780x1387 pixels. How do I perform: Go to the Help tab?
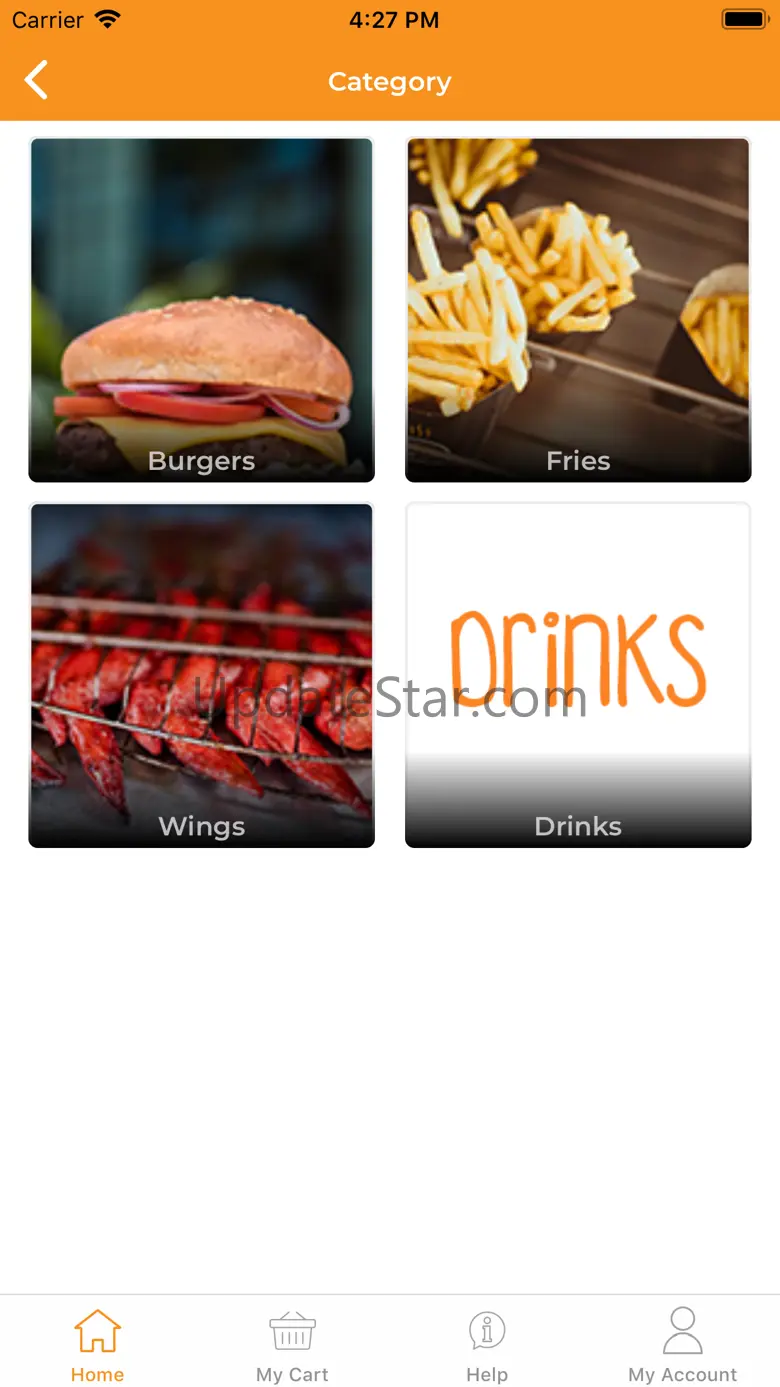(x=487, y=1345)
